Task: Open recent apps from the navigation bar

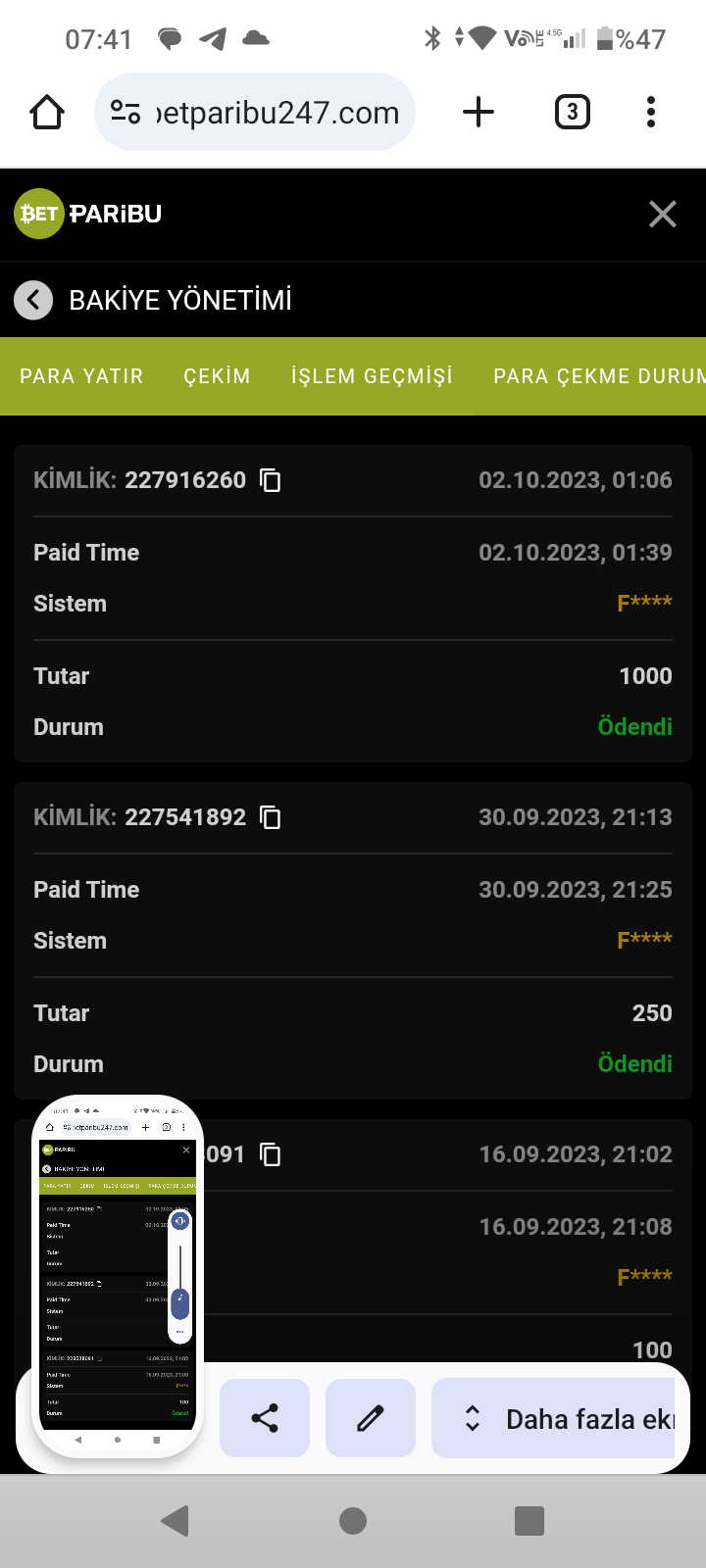Action: coord(529,1521)
